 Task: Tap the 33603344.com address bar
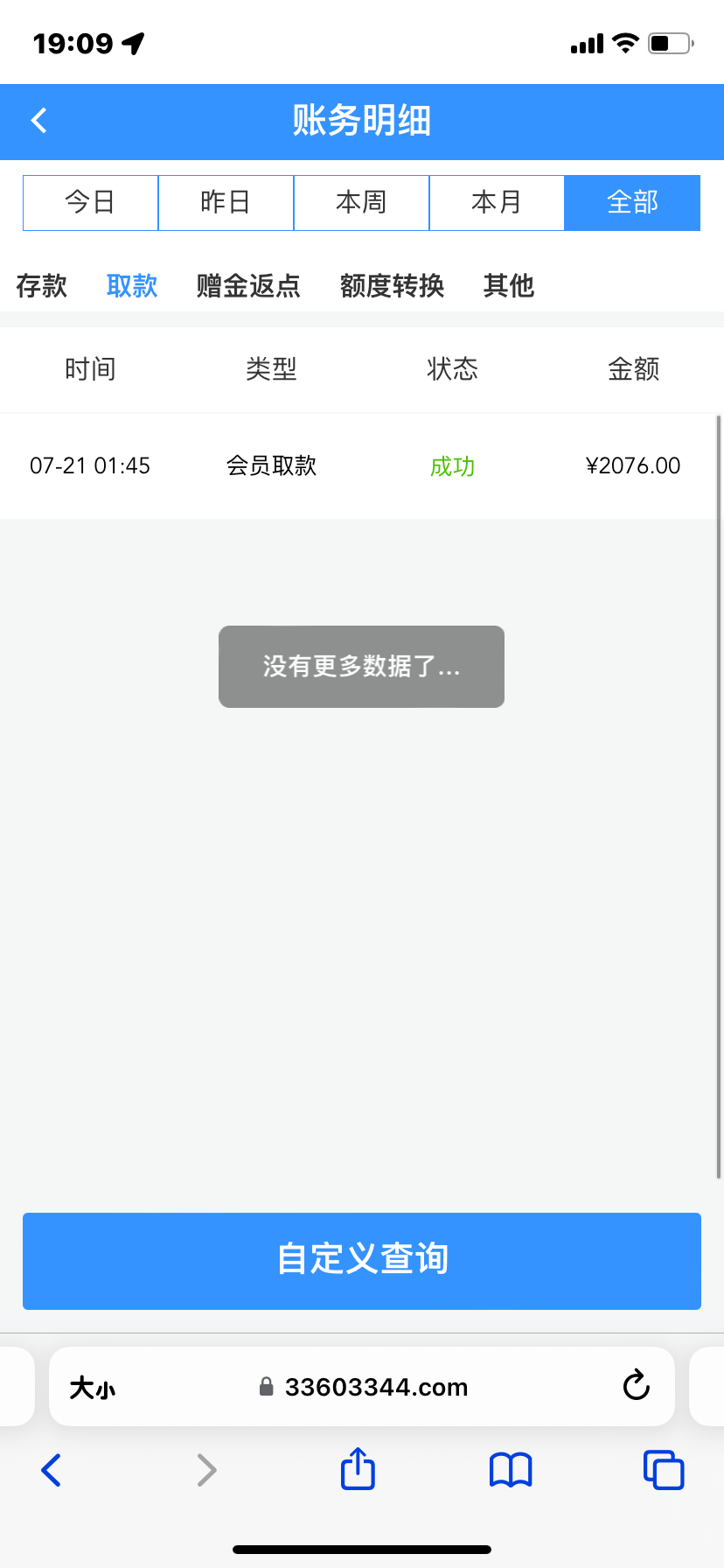pos(376,1388)
